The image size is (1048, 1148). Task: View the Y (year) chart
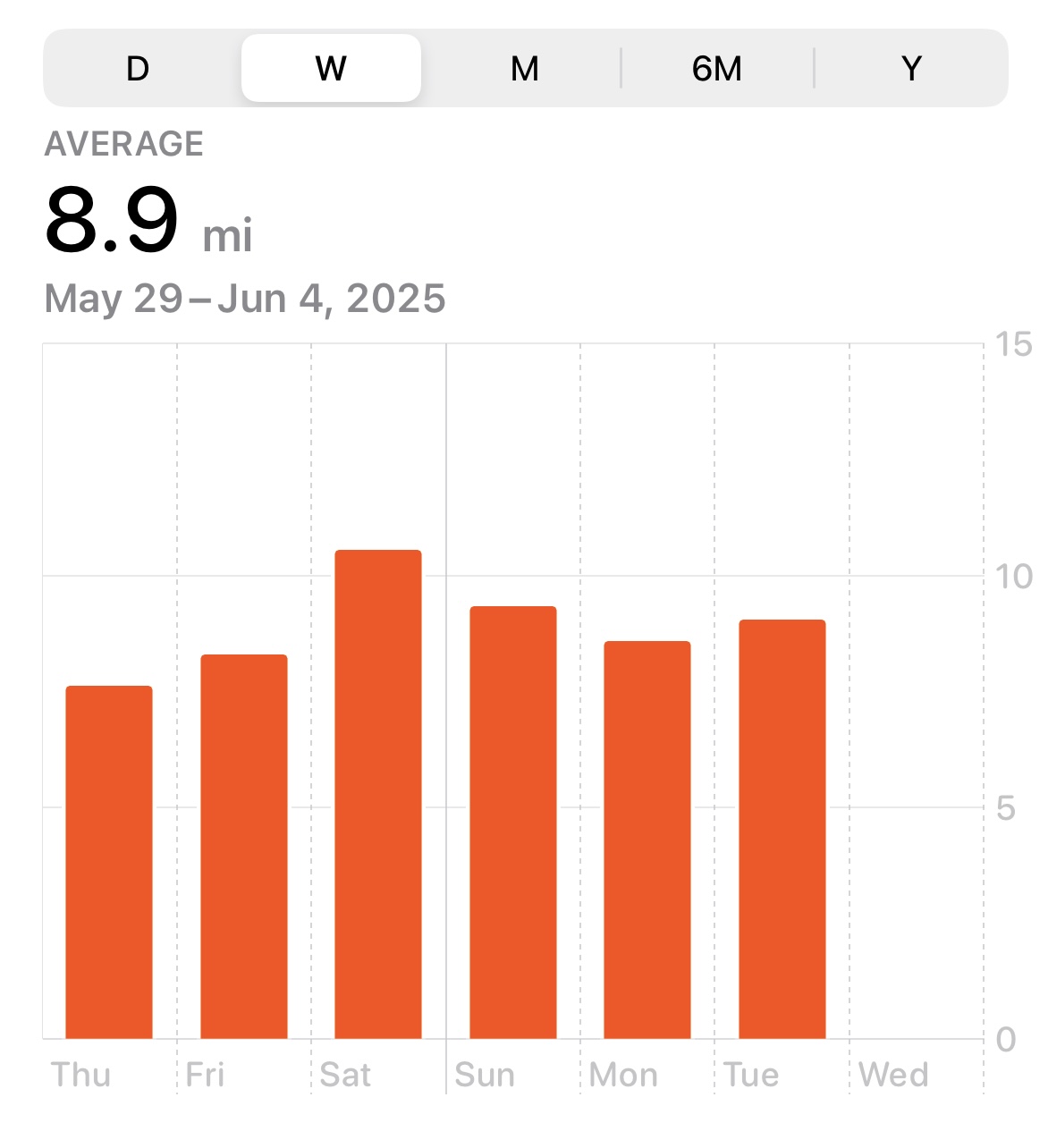click(x=911, y=68)
